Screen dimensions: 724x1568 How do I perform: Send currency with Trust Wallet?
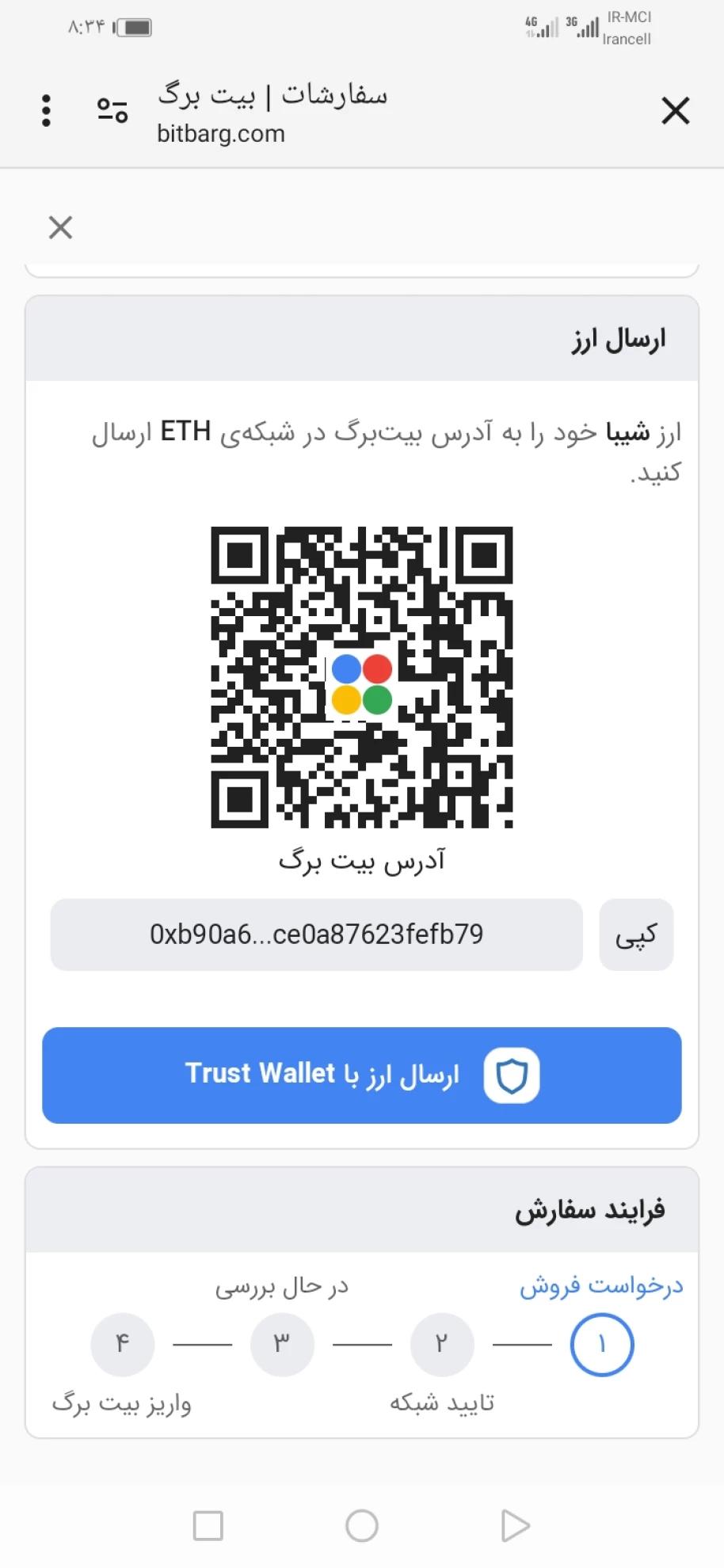(x=362, y=1075)
